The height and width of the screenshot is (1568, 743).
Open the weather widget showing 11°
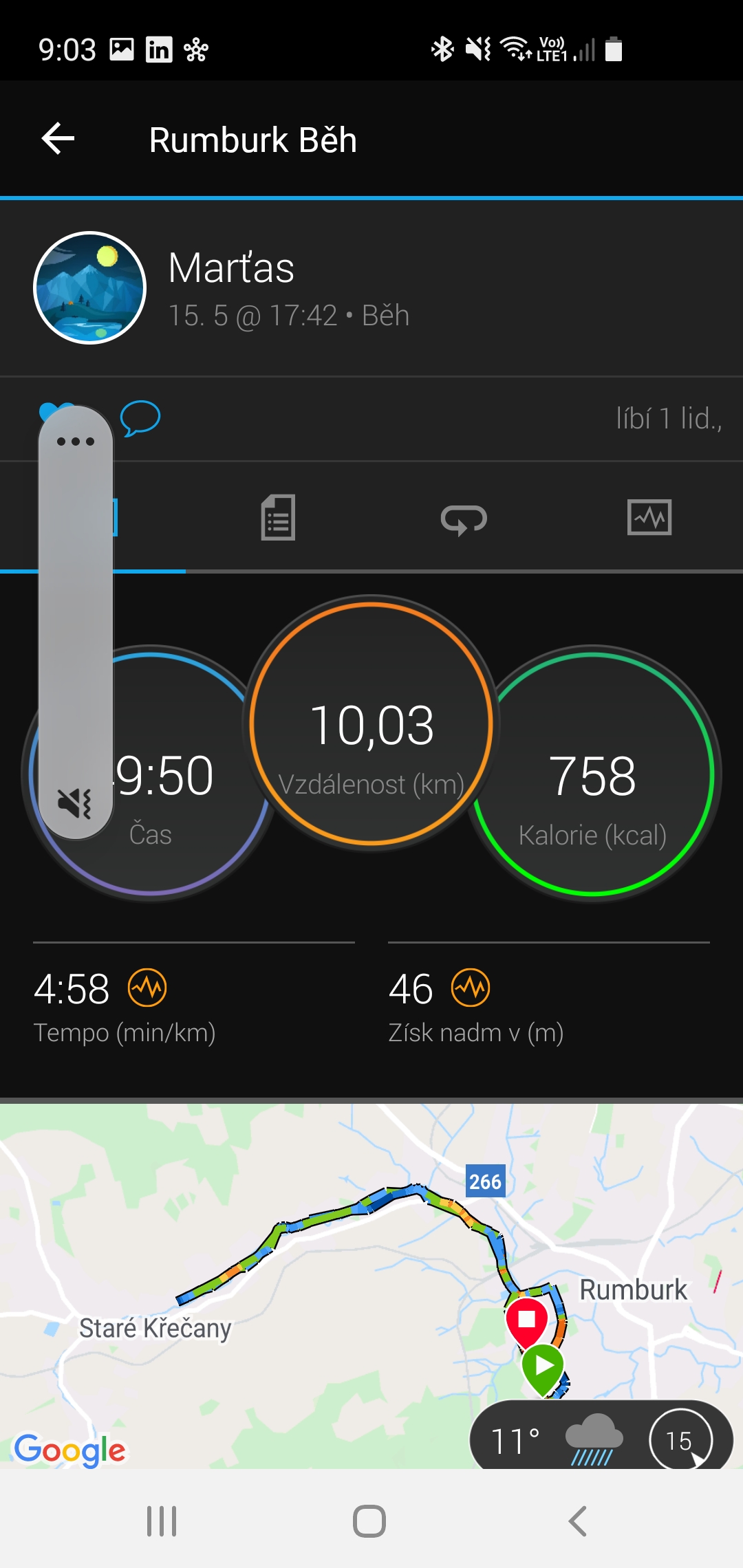[x=601, y=1435]
